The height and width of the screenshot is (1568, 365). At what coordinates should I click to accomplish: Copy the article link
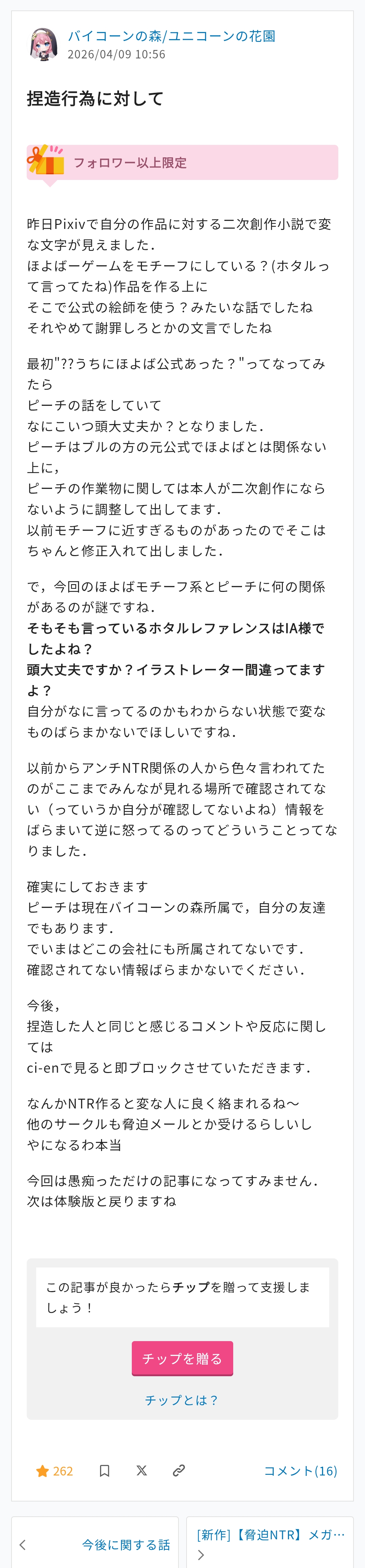click(178, 1471)
